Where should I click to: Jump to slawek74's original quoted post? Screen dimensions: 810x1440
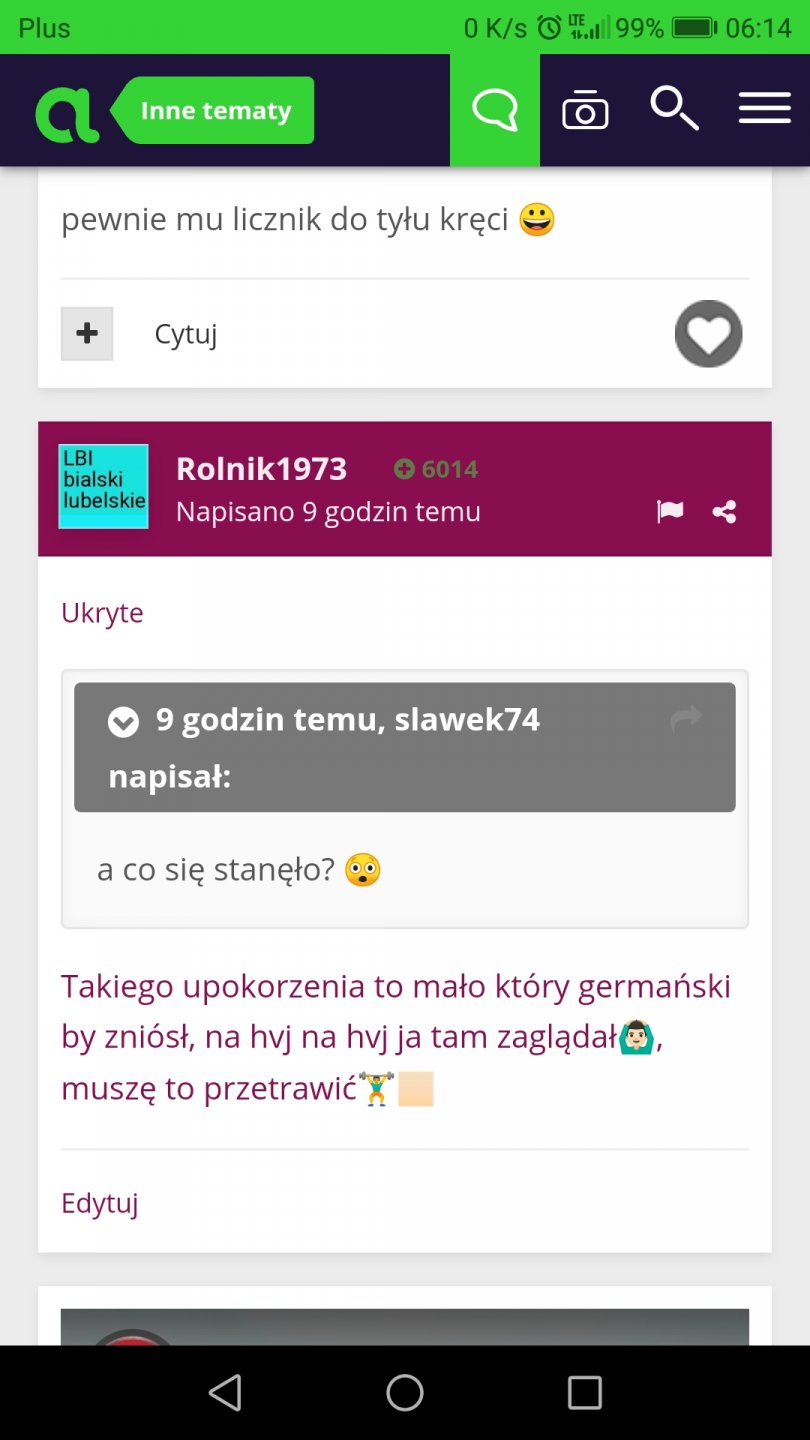[686, 719]
